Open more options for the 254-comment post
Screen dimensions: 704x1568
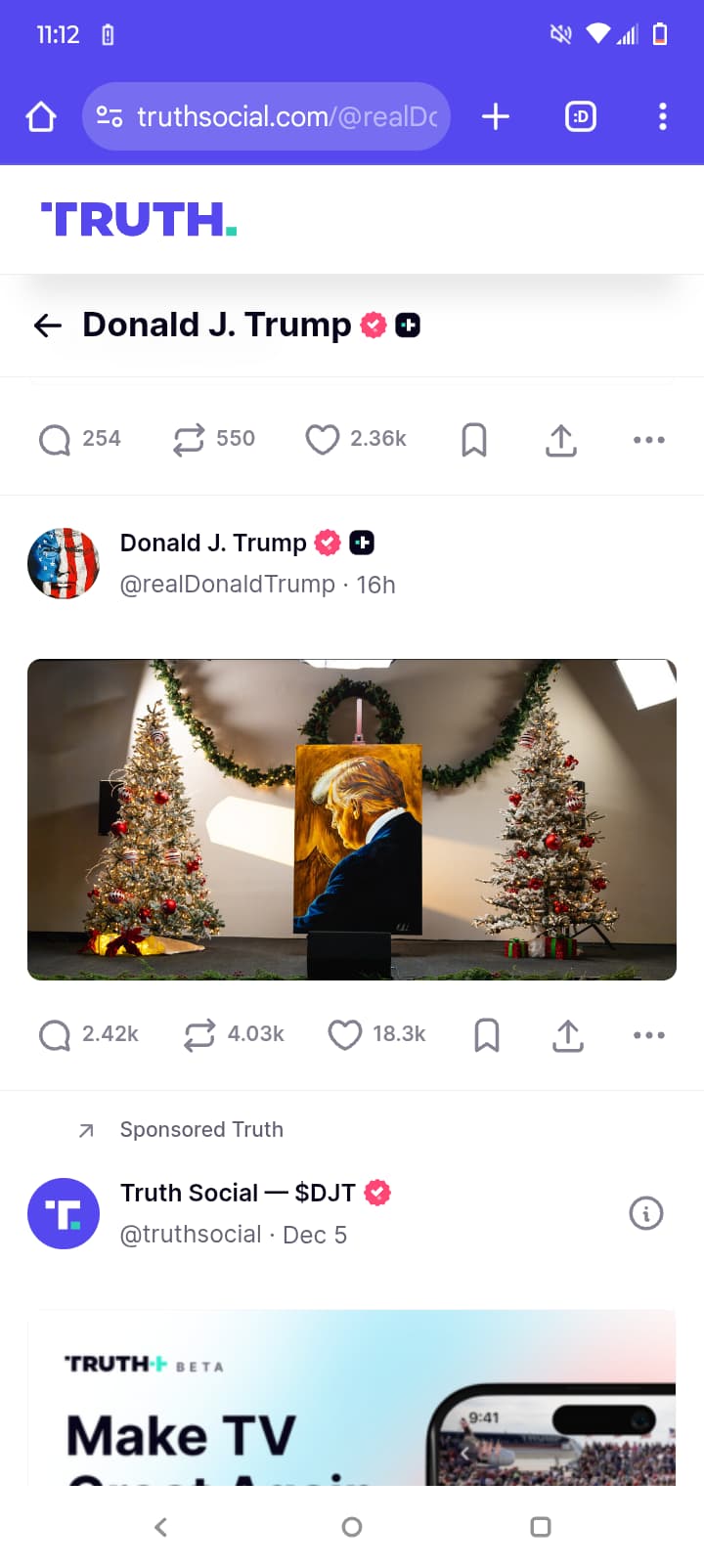pyautogui.click(x=648, y=440)
